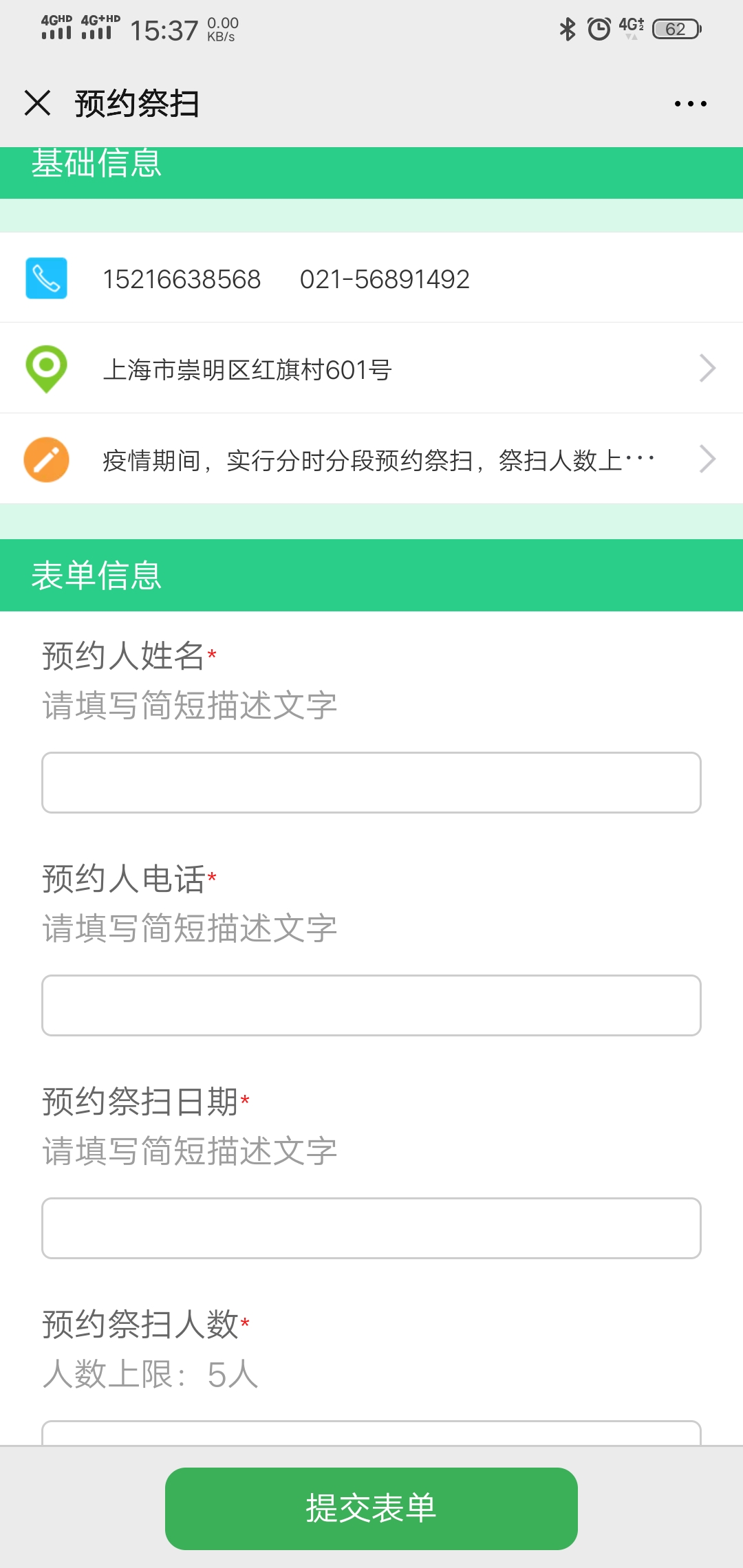Focus the 预约人电话 input field
Screen dimensions: 743x1568
pos(371,1005)
